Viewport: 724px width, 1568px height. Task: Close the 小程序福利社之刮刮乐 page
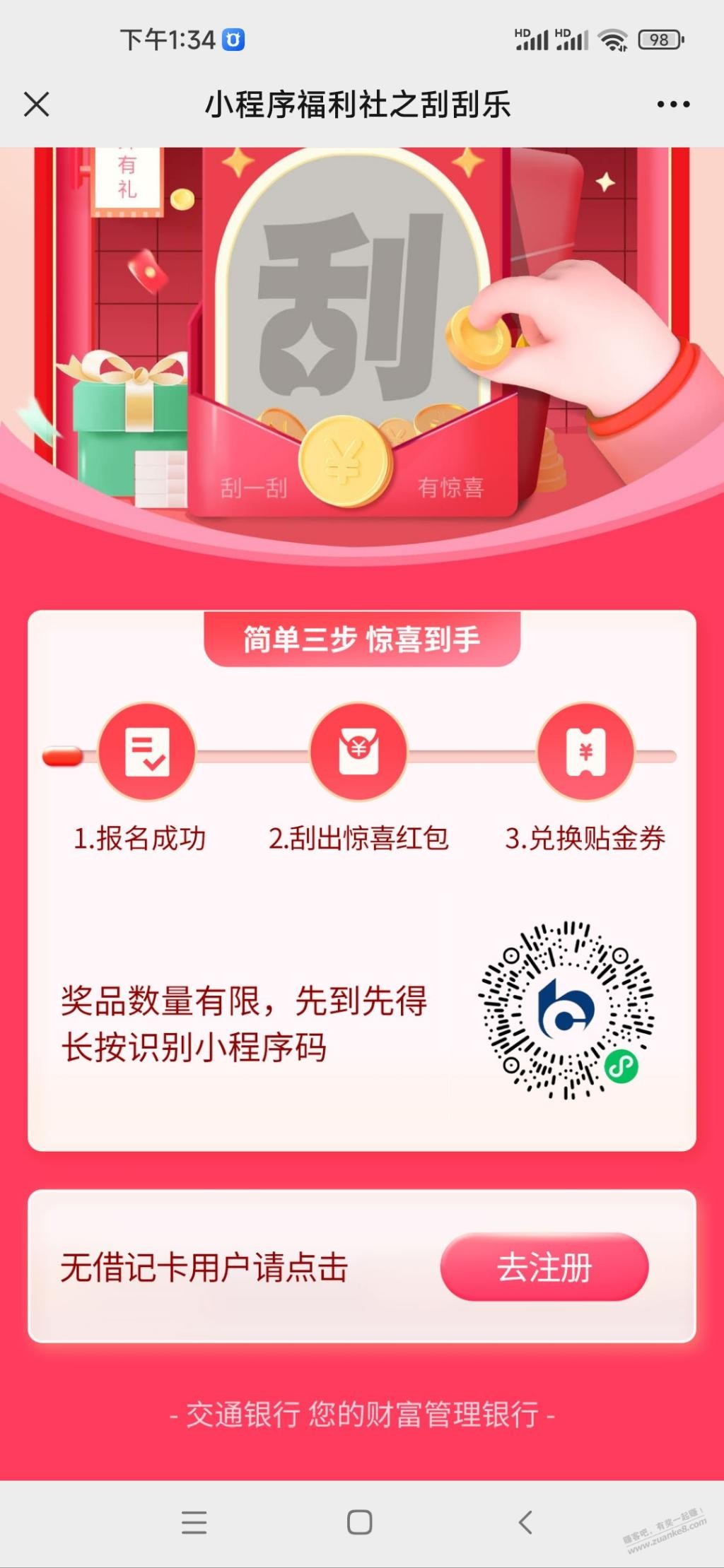(x=36, y=105)
